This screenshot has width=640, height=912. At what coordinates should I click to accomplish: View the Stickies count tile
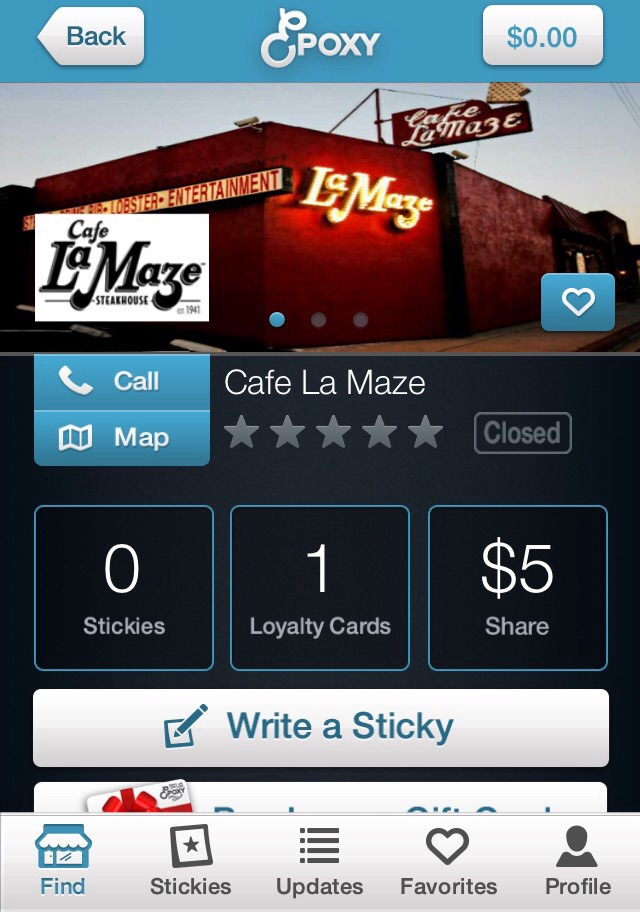[124, 587]
